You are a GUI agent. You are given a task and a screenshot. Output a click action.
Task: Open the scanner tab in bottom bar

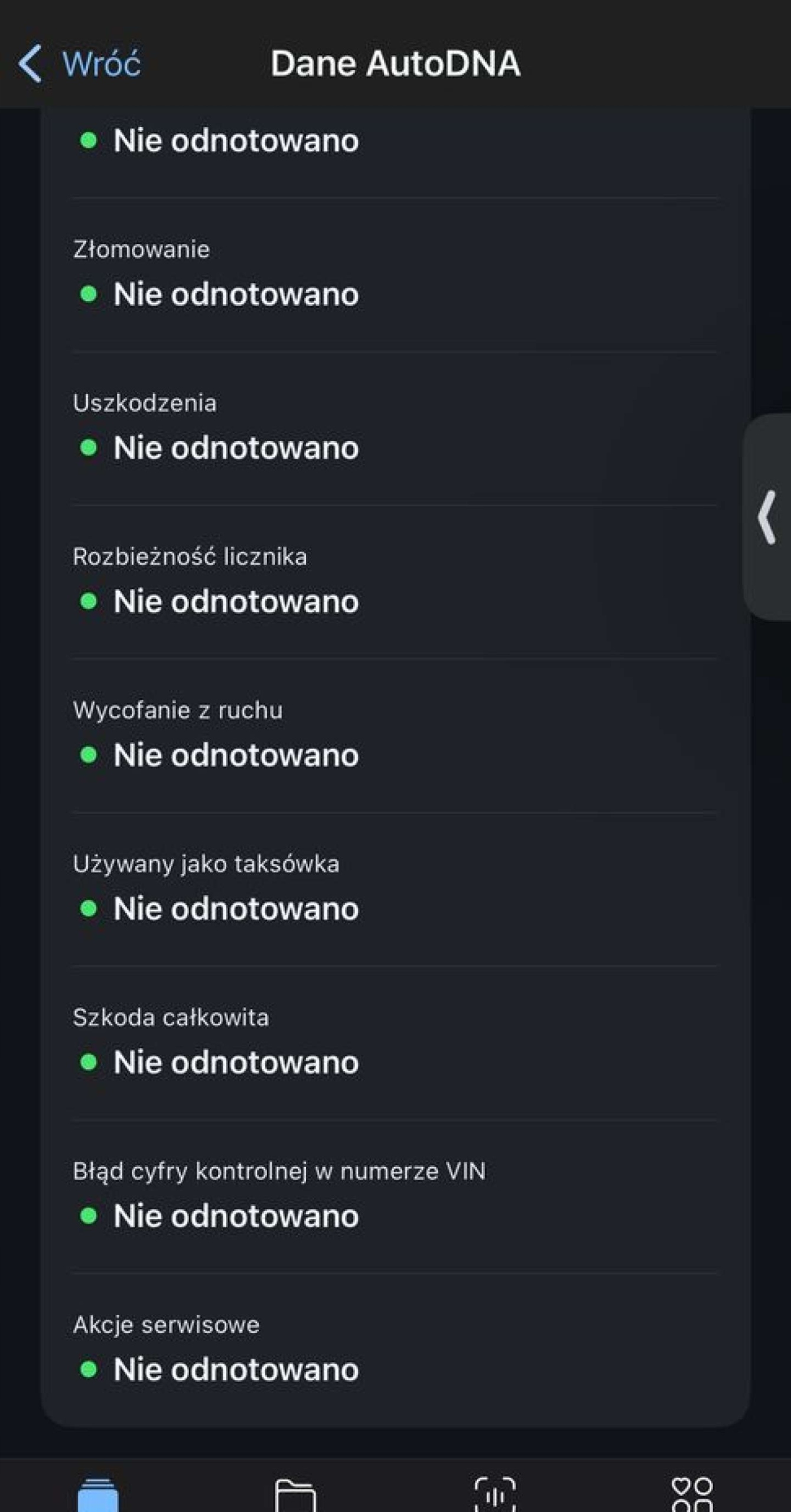[495, 1494]
